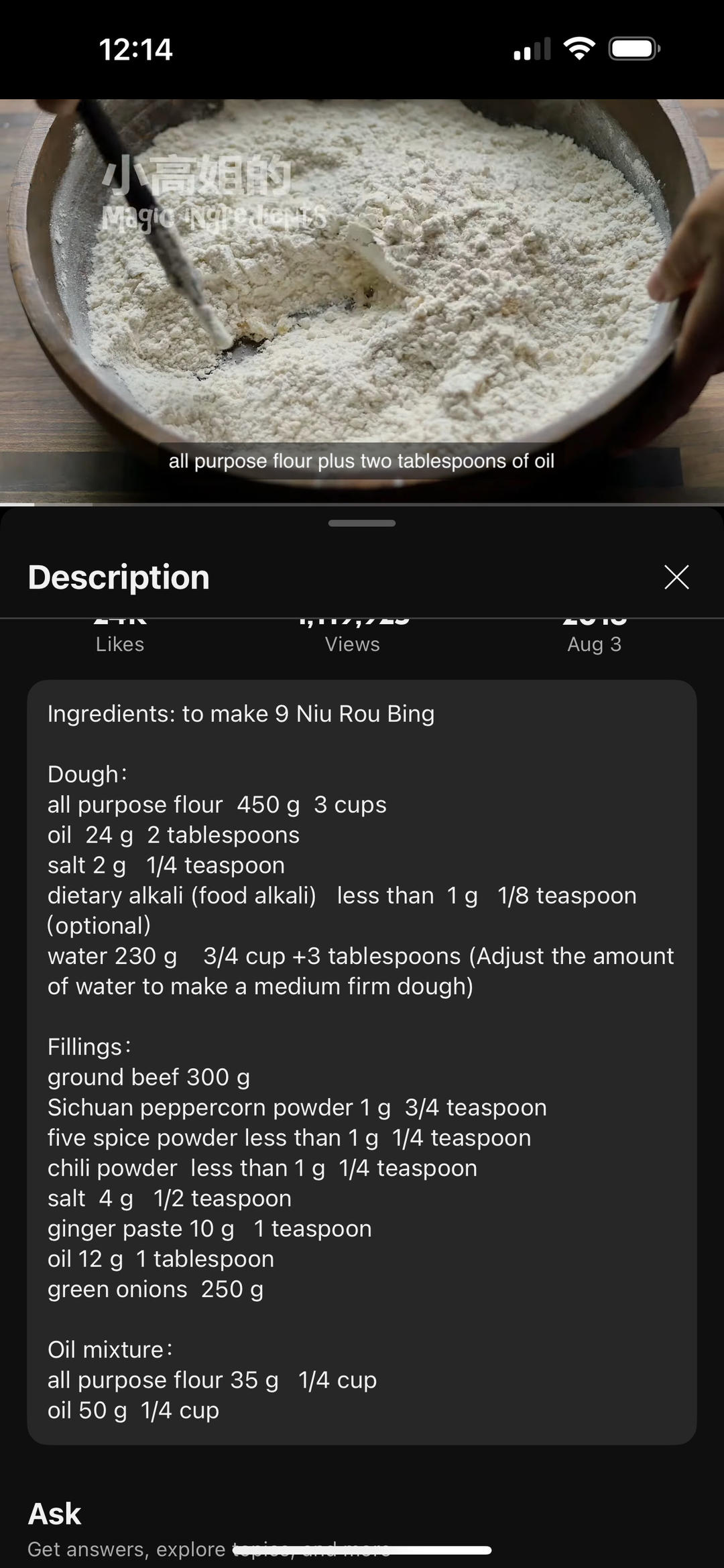Image resolution: width=724 pixels, height=1568 pixels.
Task: Close the Description panel
Action: [x=676, y=577]
